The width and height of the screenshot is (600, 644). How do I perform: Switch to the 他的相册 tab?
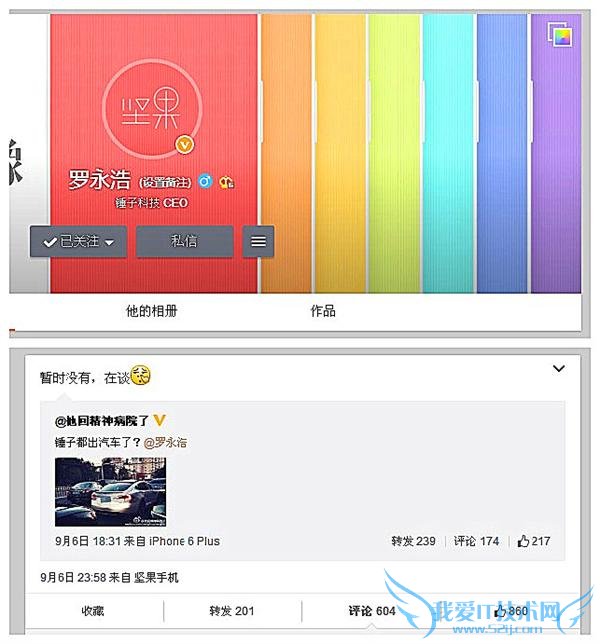(152, 311)
